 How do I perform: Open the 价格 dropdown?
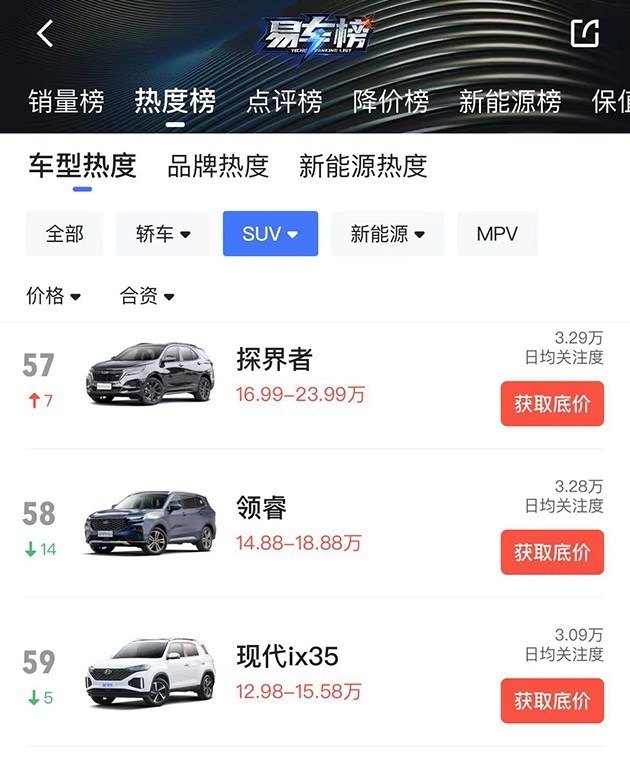coord(54,296)
